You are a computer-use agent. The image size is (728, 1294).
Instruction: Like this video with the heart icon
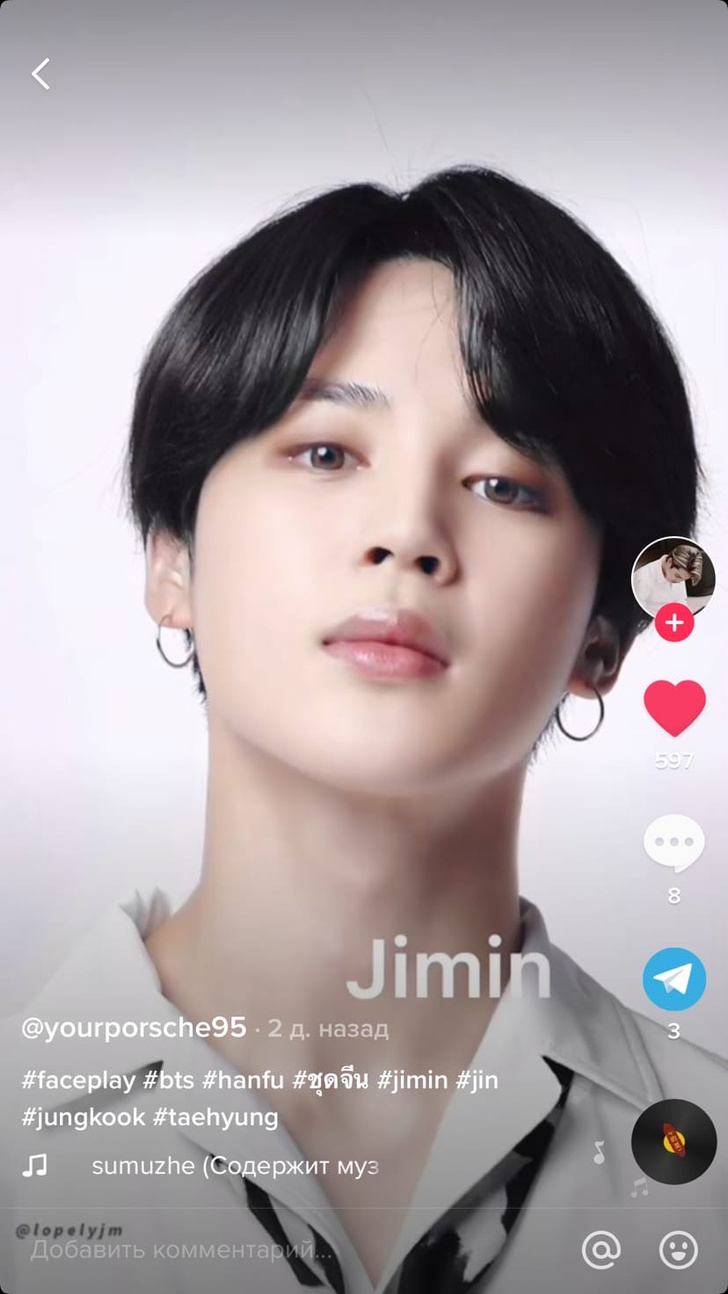tap(674, 708)
